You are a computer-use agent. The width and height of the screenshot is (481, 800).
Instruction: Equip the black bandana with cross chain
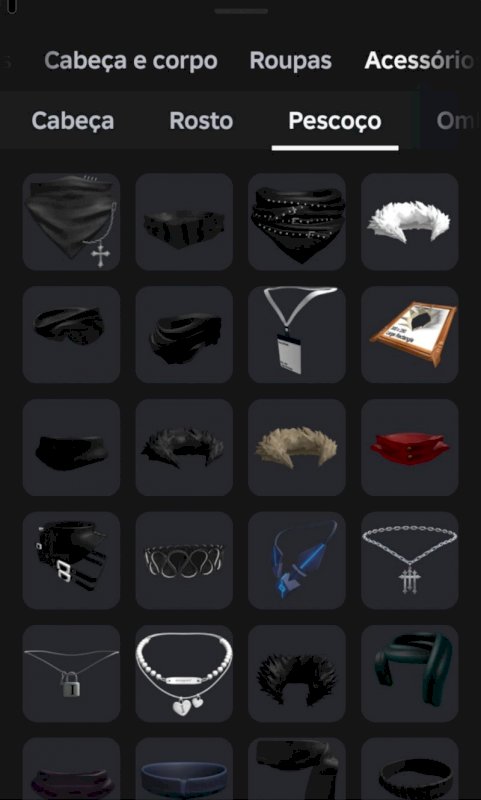[x=71, y=221]
